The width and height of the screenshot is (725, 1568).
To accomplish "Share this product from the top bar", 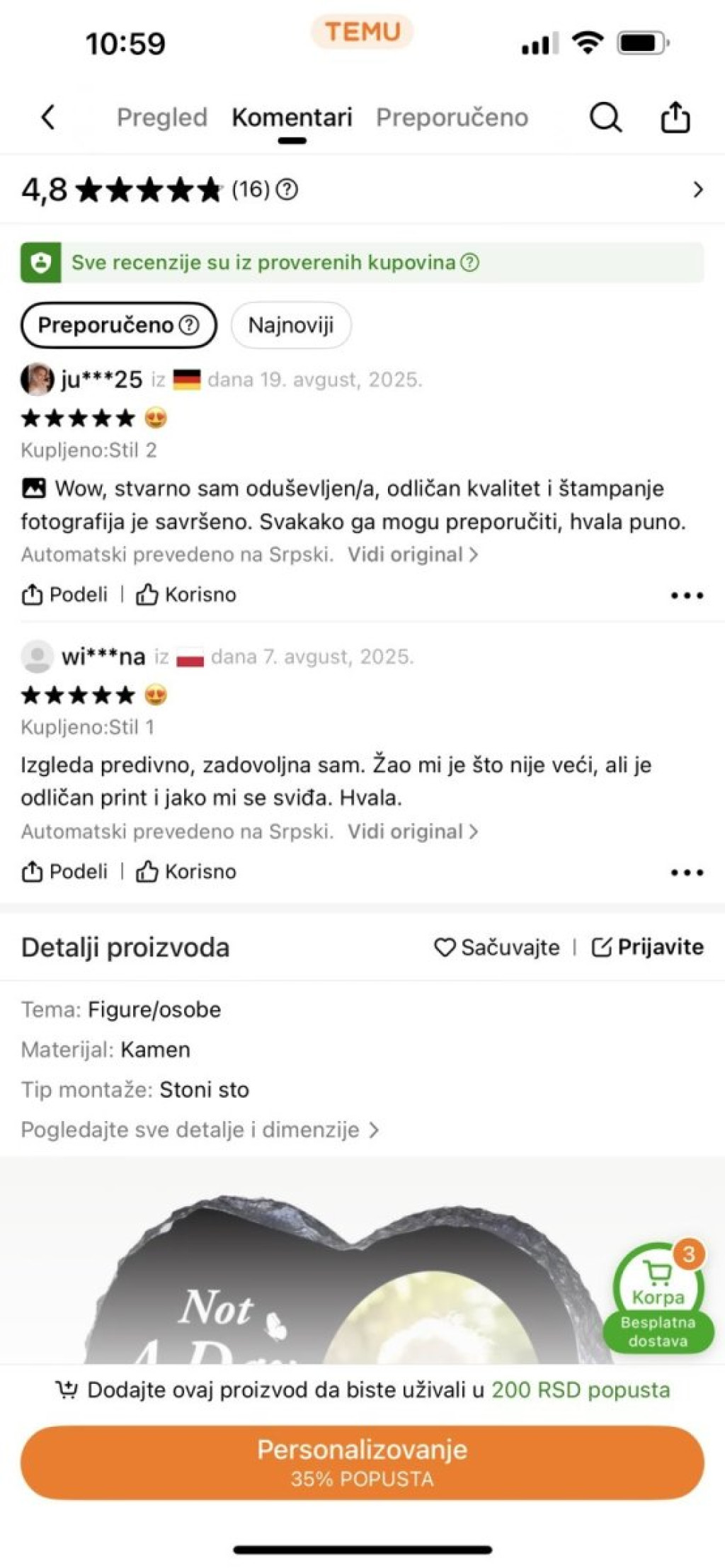I will 675,117.
